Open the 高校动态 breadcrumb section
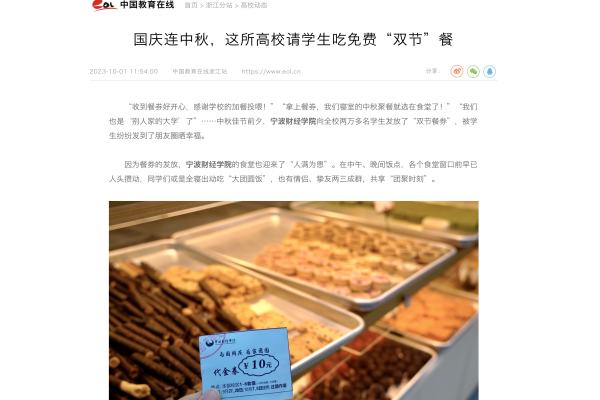Image resolution: width=600 pixels, height=400 pixels. click(254, 5)
